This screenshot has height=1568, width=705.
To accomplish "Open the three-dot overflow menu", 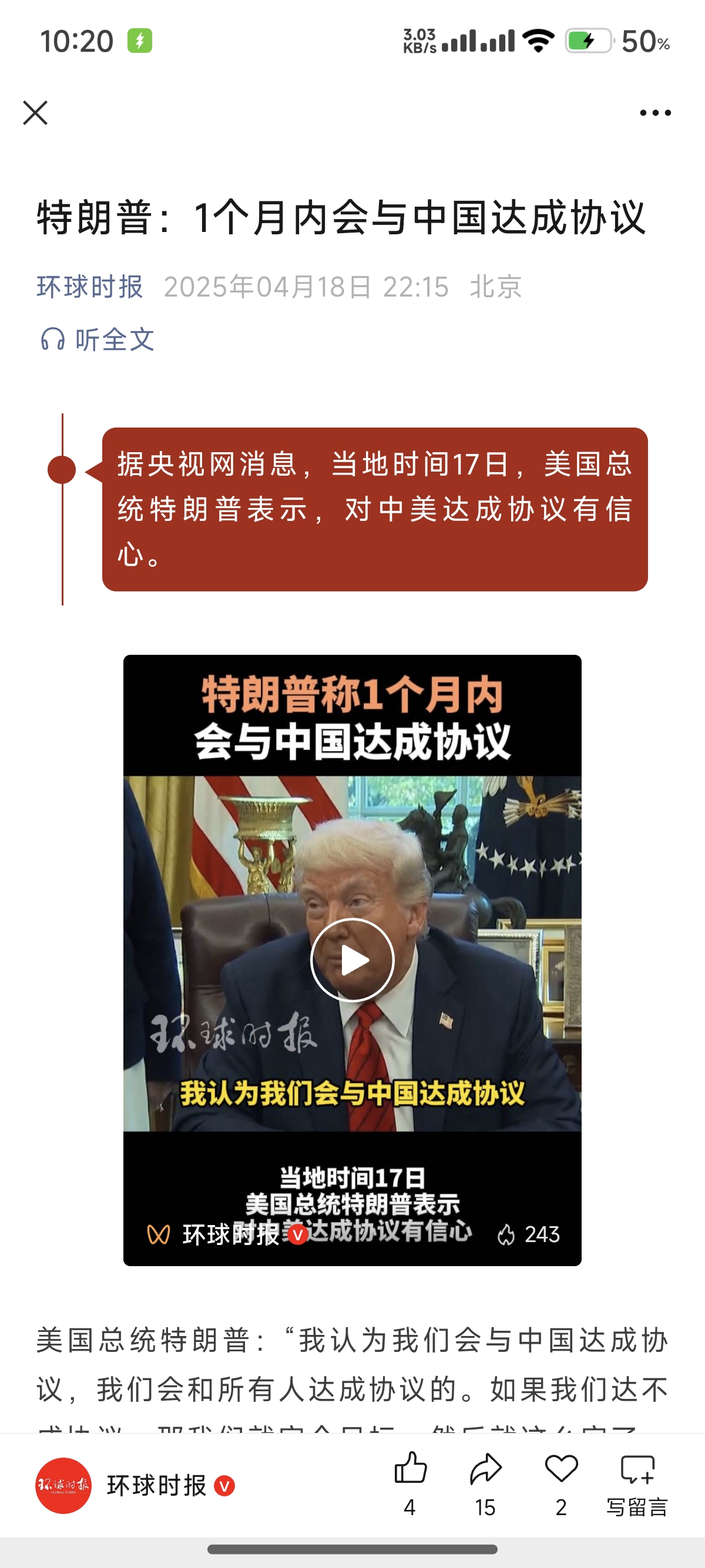I will pos(655,113).
